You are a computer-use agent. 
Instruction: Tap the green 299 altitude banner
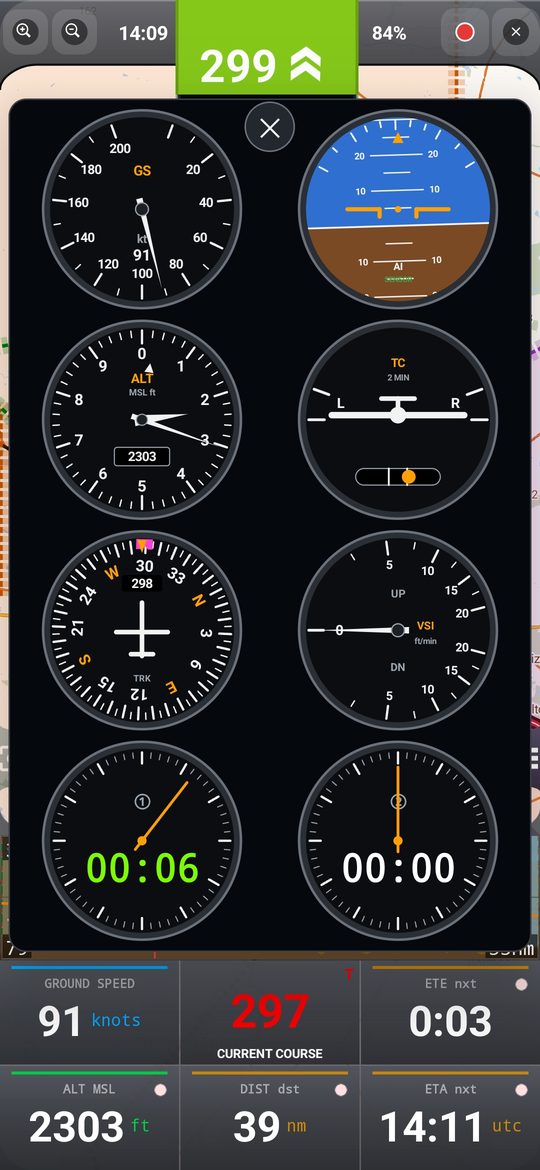[267, 48]
